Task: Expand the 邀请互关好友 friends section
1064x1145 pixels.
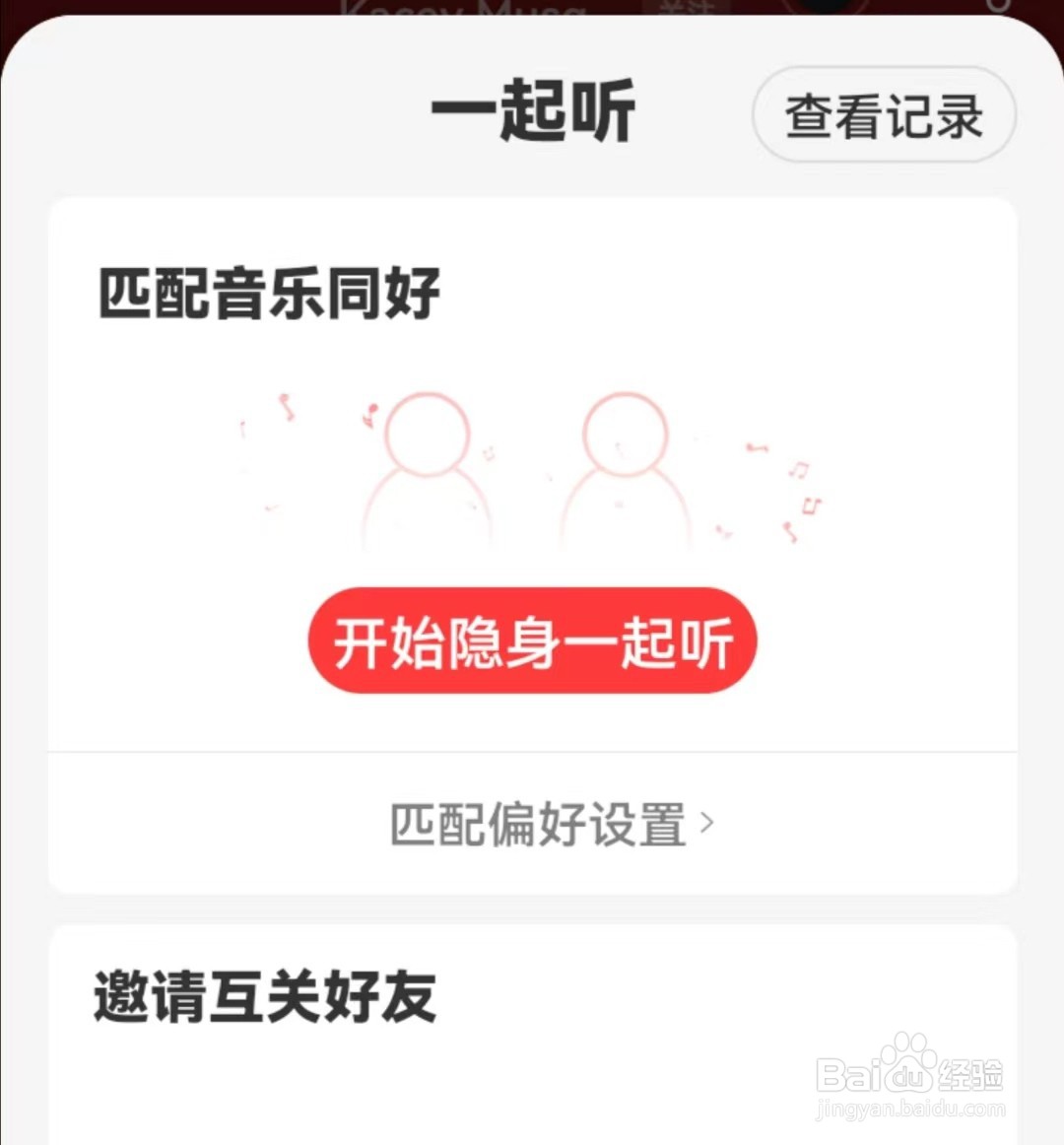Action: (x=260, y=997)
